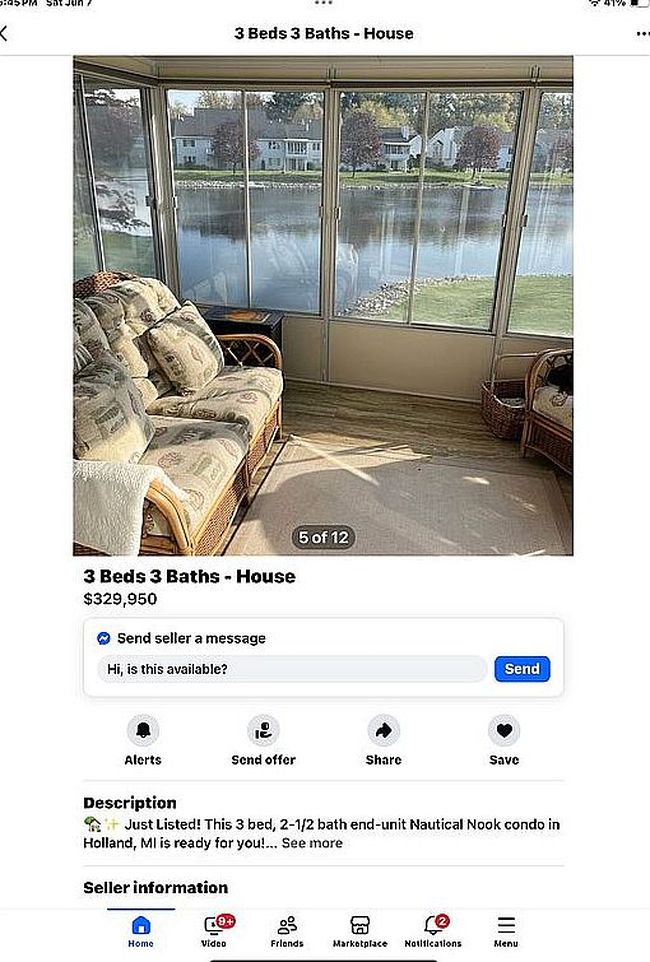Expand description with See more
The image size is (650, 962).
point(312,843)
